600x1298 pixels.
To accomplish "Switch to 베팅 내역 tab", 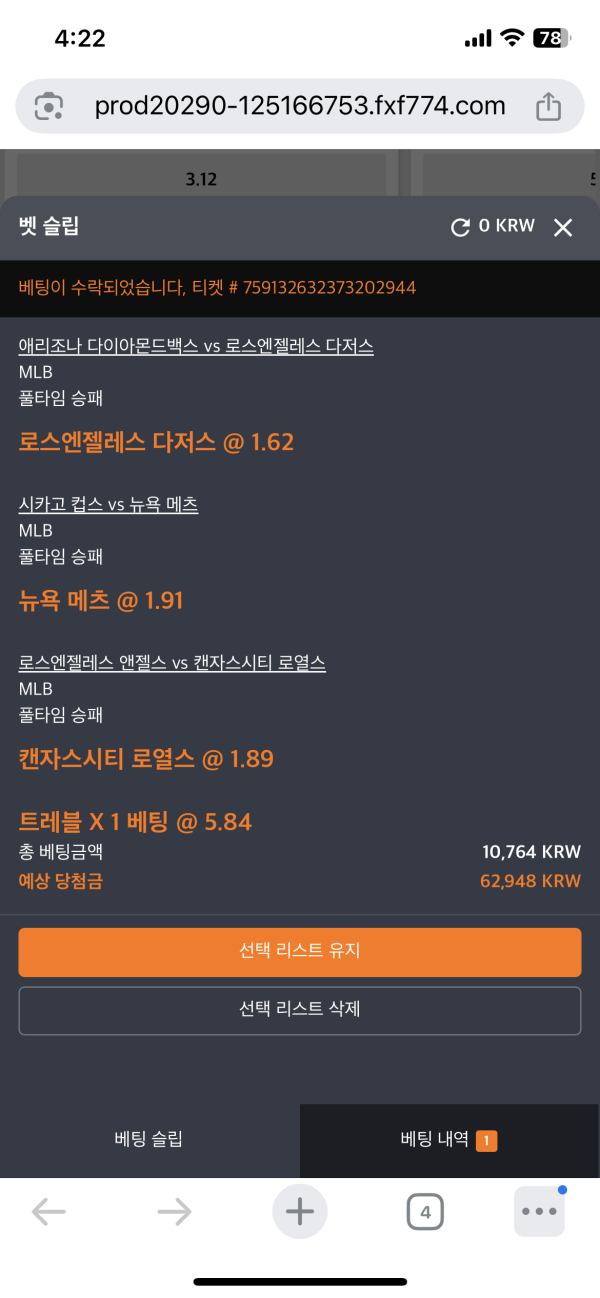I will tap(449, 1139).
